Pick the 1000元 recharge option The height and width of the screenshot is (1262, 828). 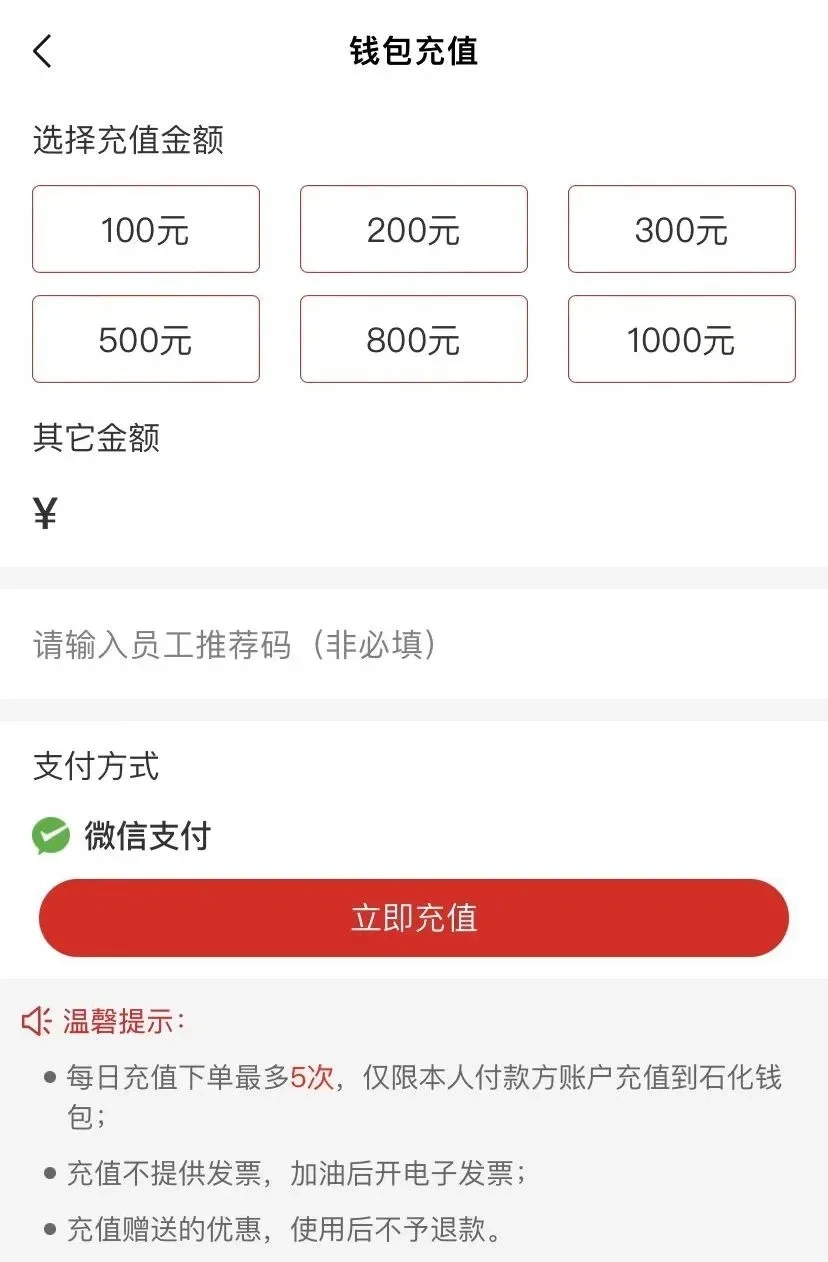coord(682,339)
